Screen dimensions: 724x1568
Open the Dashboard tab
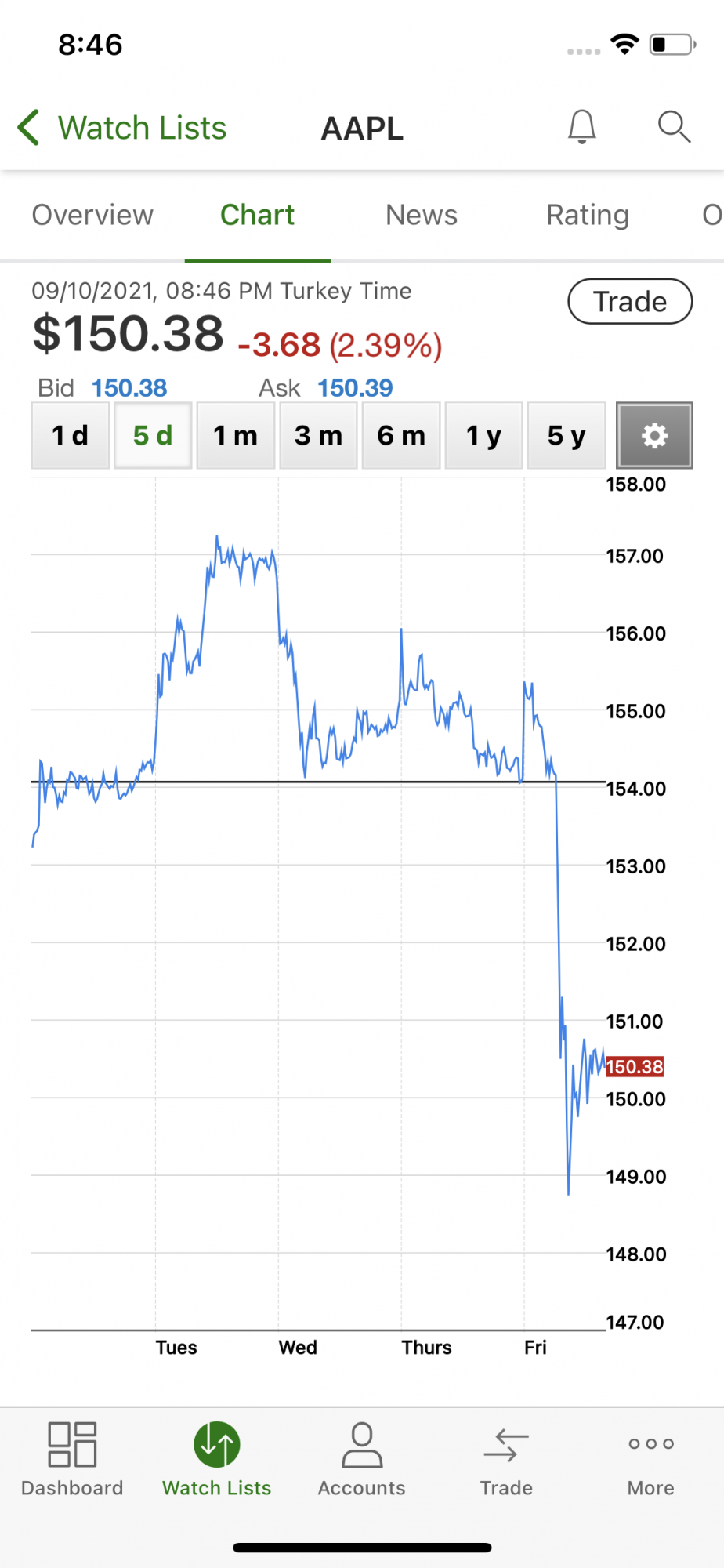[72, 1458]
